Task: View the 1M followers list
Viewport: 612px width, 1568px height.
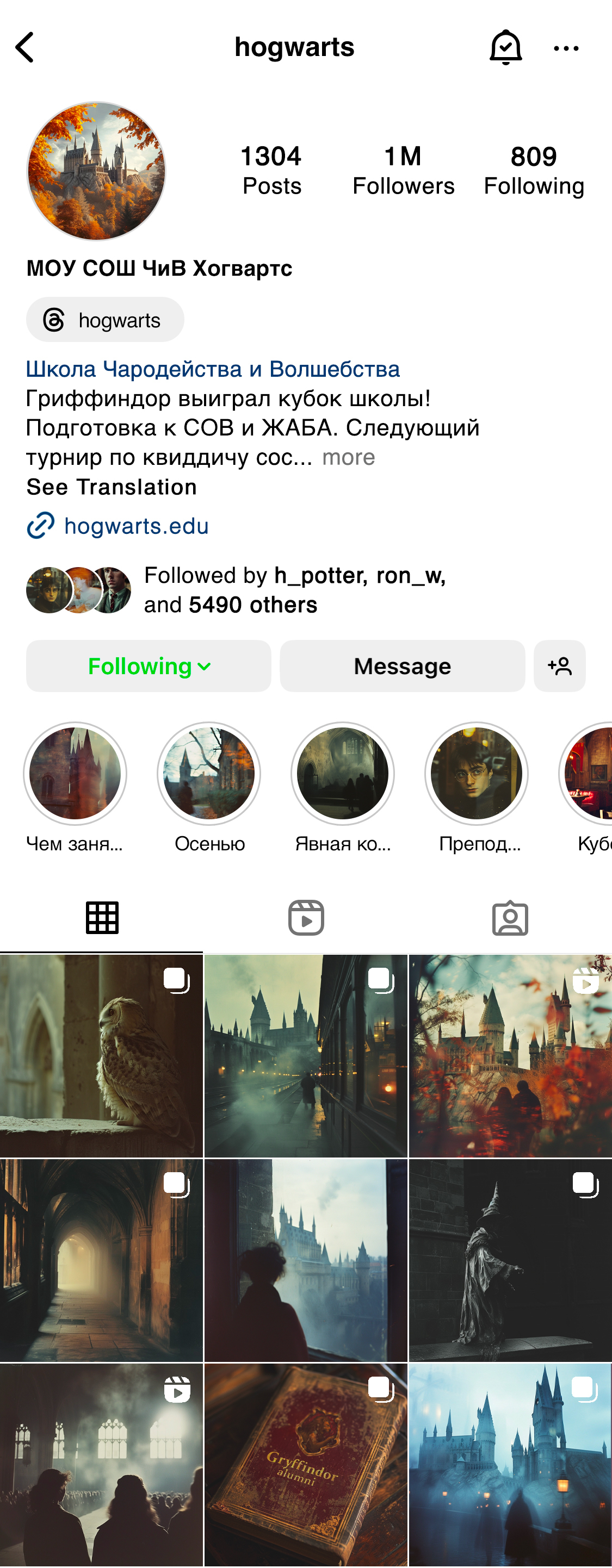Action: (403, 170)
